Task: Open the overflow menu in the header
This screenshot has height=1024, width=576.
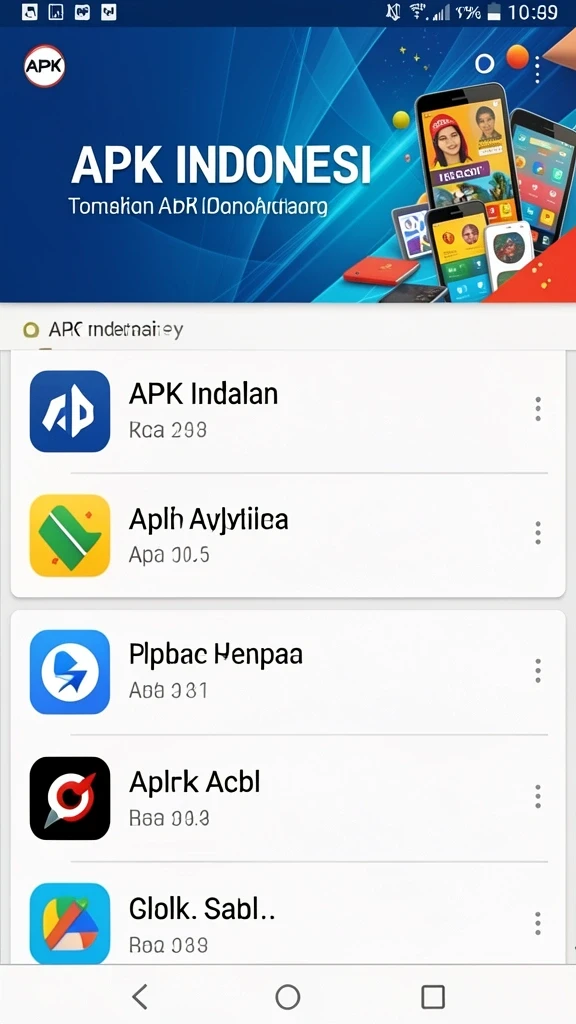Action: 537,70
